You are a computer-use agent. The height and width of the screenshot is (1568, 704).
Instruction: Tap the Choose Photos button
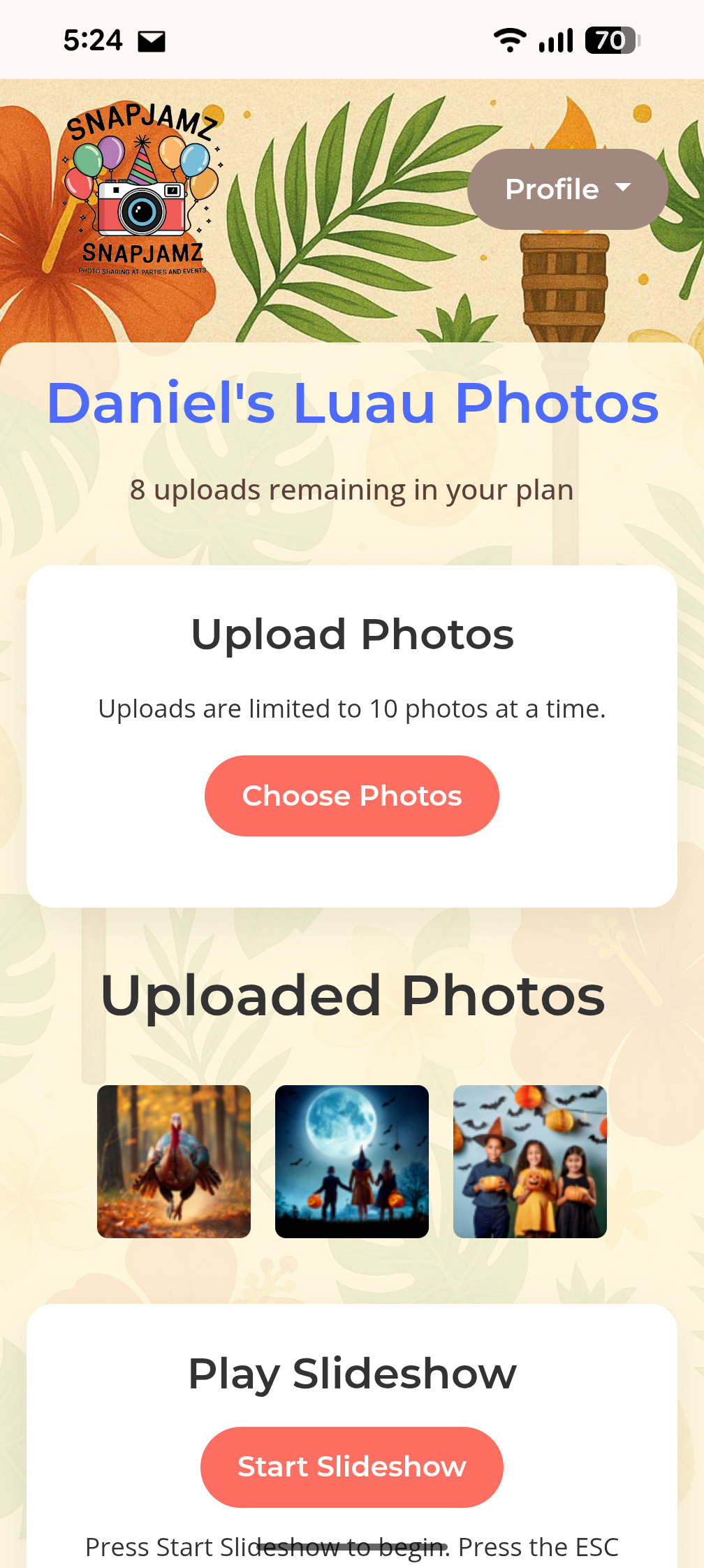351,796
